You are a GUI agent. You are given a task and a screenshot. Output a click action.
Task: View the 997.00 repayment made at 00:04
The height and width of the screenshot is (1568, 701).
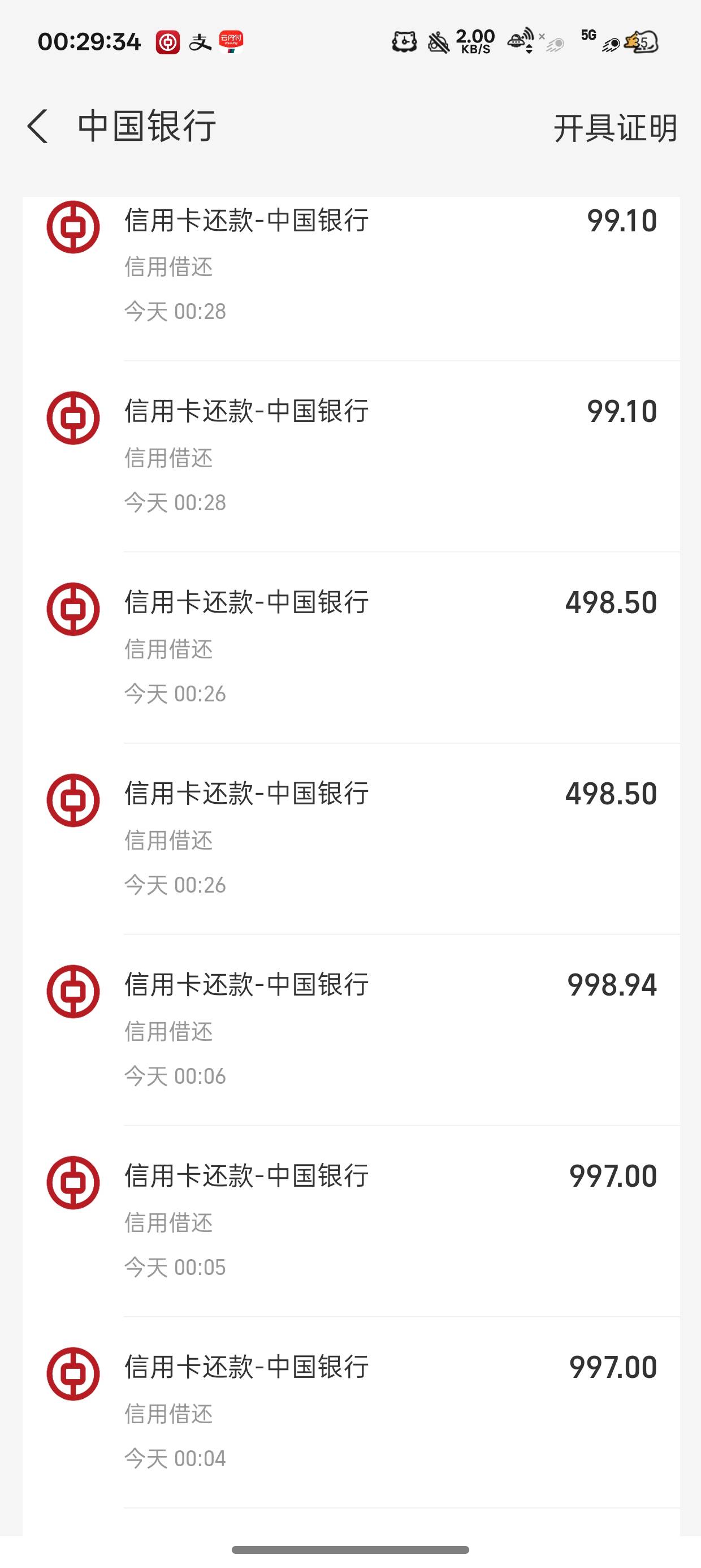tap(351, 1412)
